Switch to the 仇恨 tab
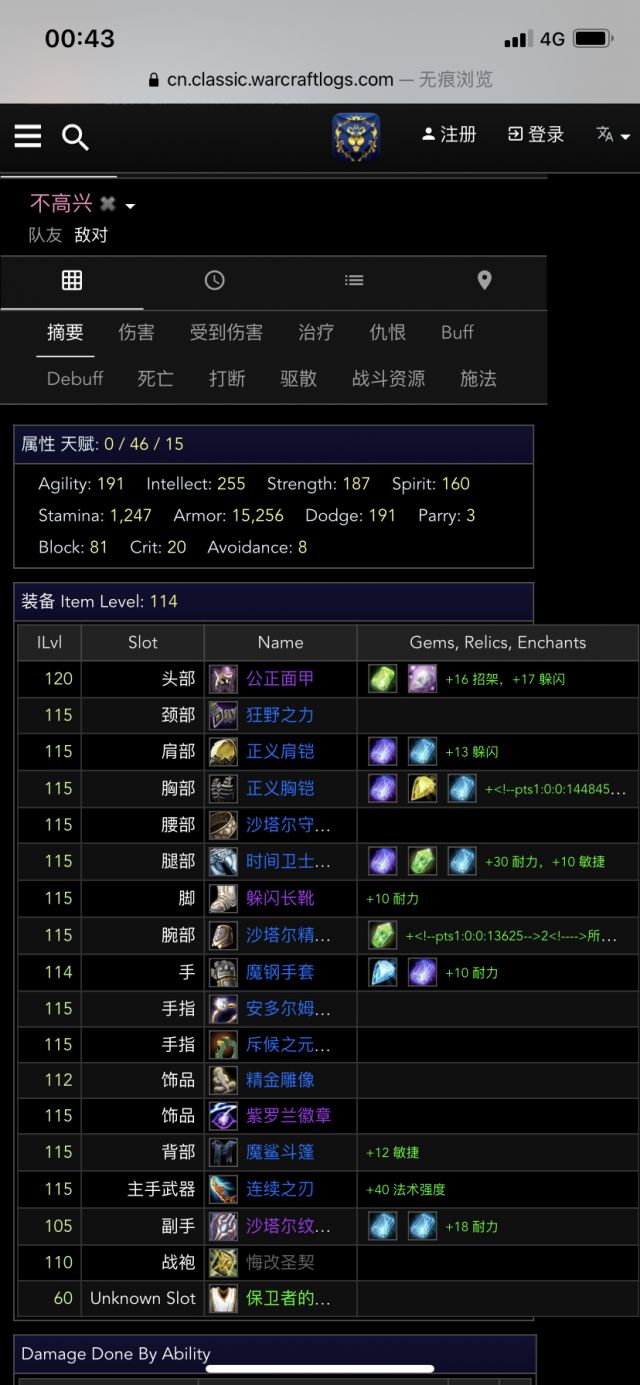 (x=387, y=332)
